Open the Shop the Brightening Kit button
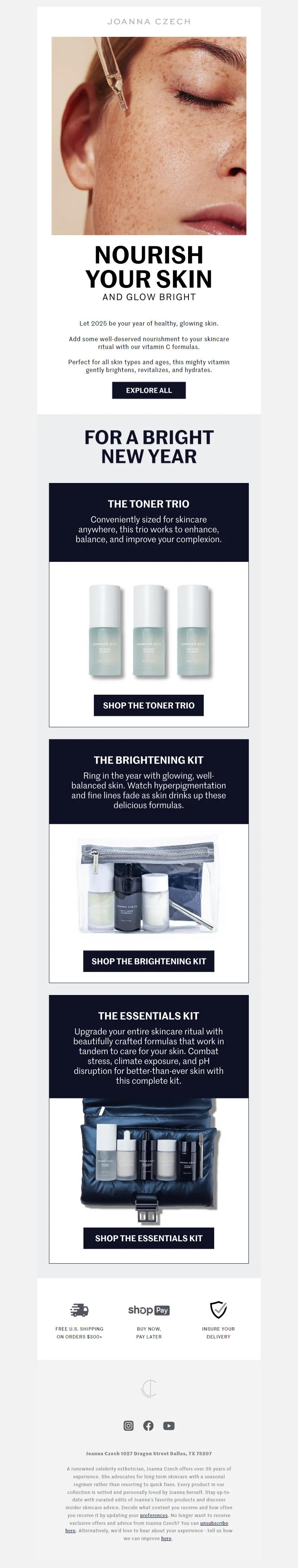298x1568 pixels. tap(149, 961)
